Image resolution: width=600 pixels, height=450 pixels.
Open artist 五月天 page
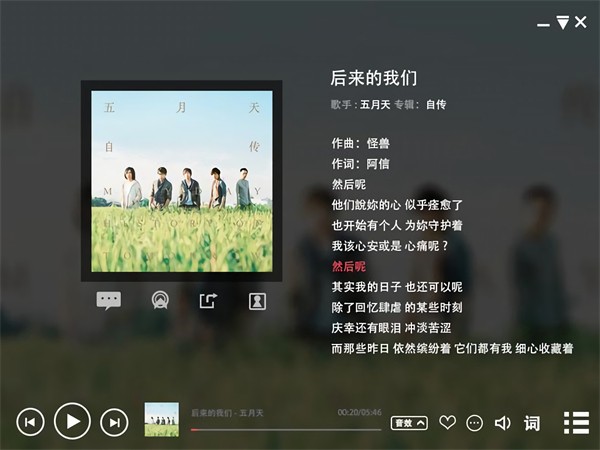click(x=375, y=104)
